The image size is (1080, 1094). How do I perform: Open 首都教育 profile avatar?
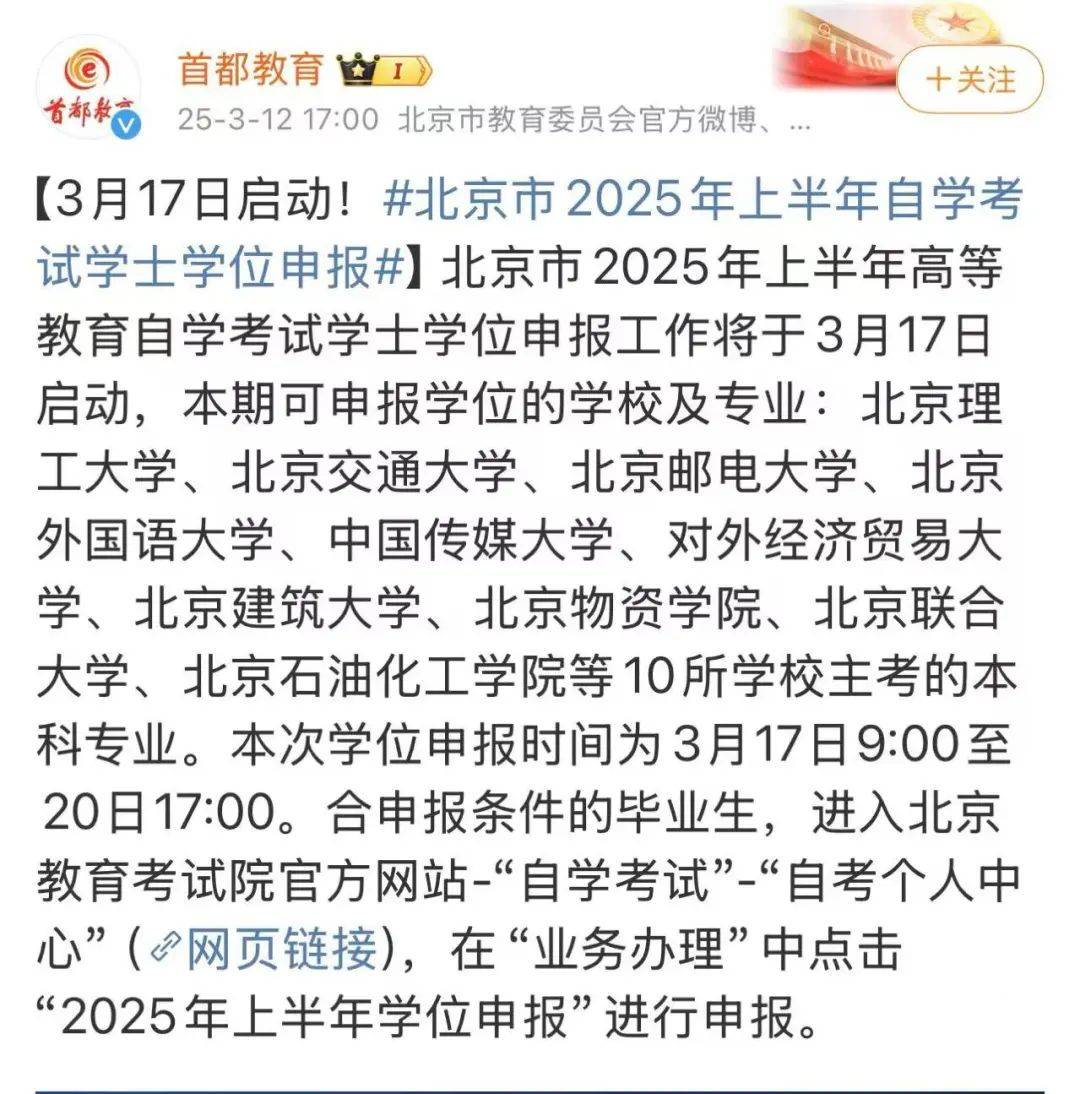coord(89,89)
